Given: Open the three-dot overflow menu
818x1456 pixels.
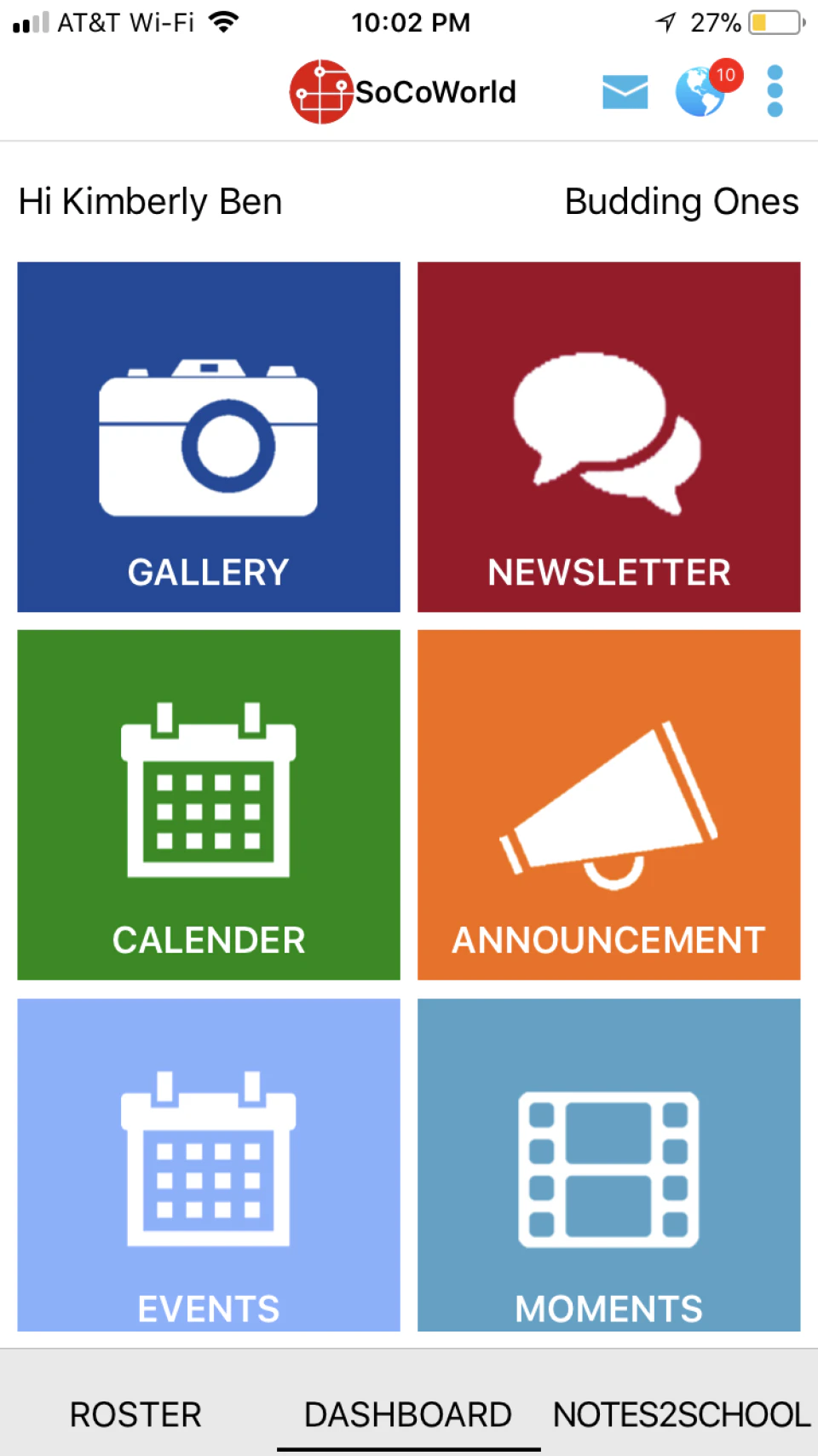Looking at the screenshot, I should (x=775, y=91).
